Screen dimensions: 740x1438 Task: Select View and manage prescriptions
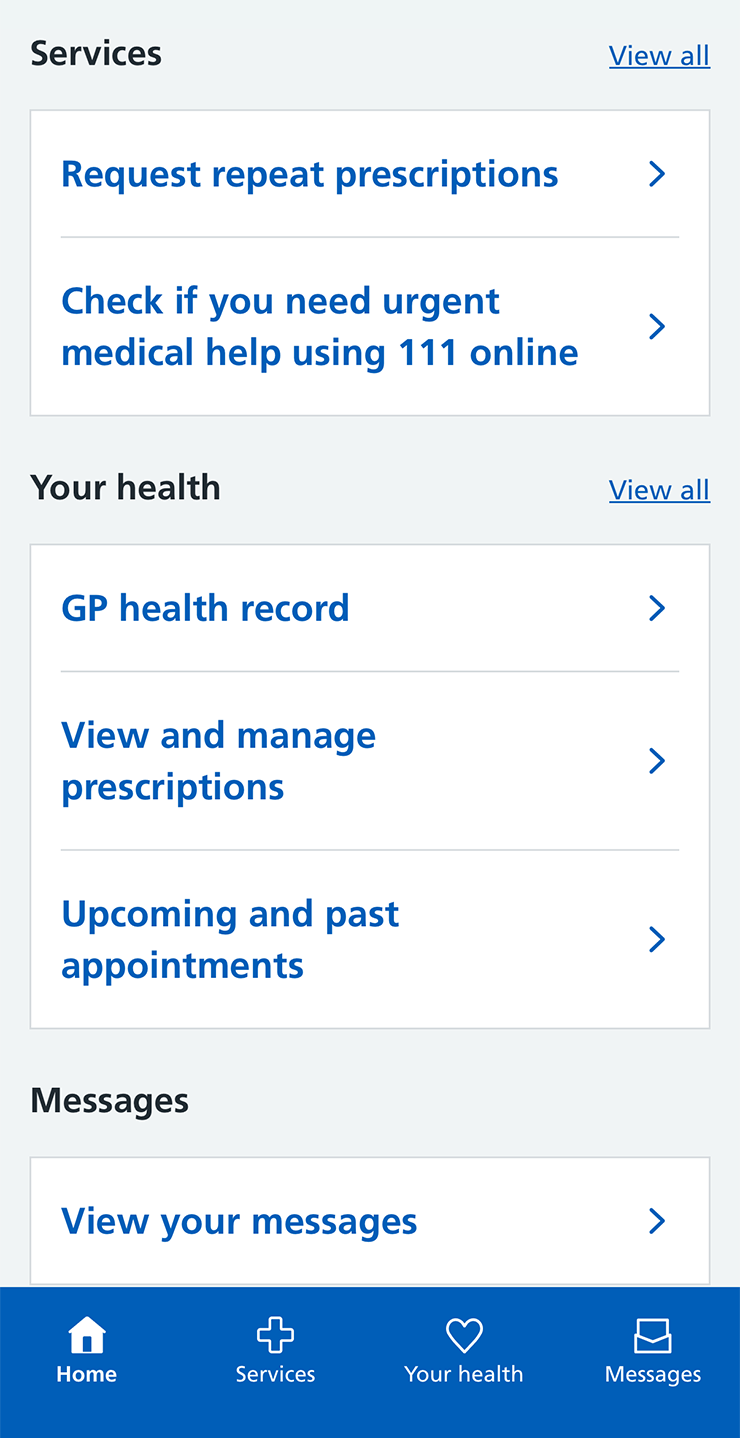click(x=370, y=761)
